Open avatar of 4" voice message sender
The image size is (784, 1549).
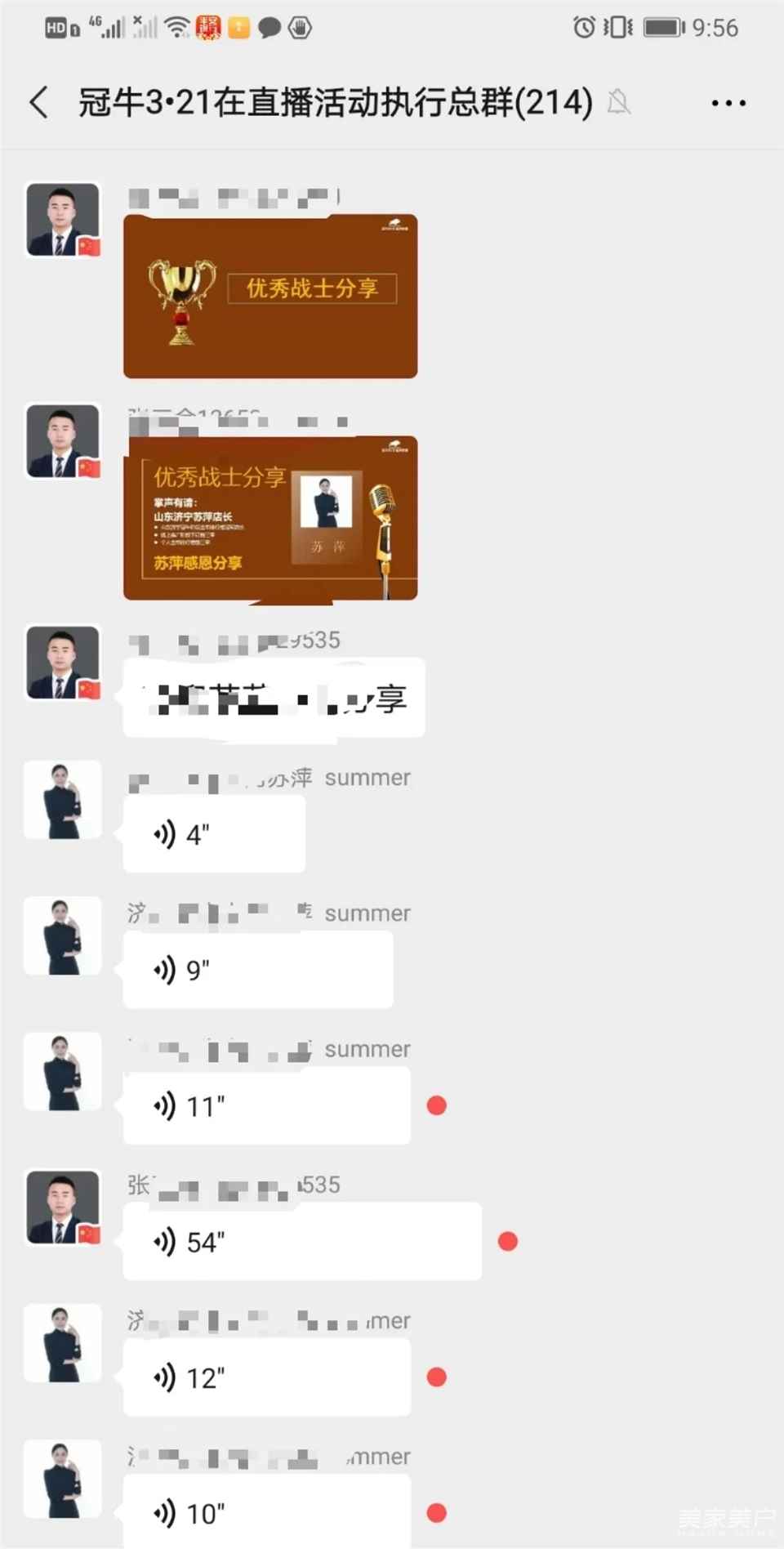[63, 800]
